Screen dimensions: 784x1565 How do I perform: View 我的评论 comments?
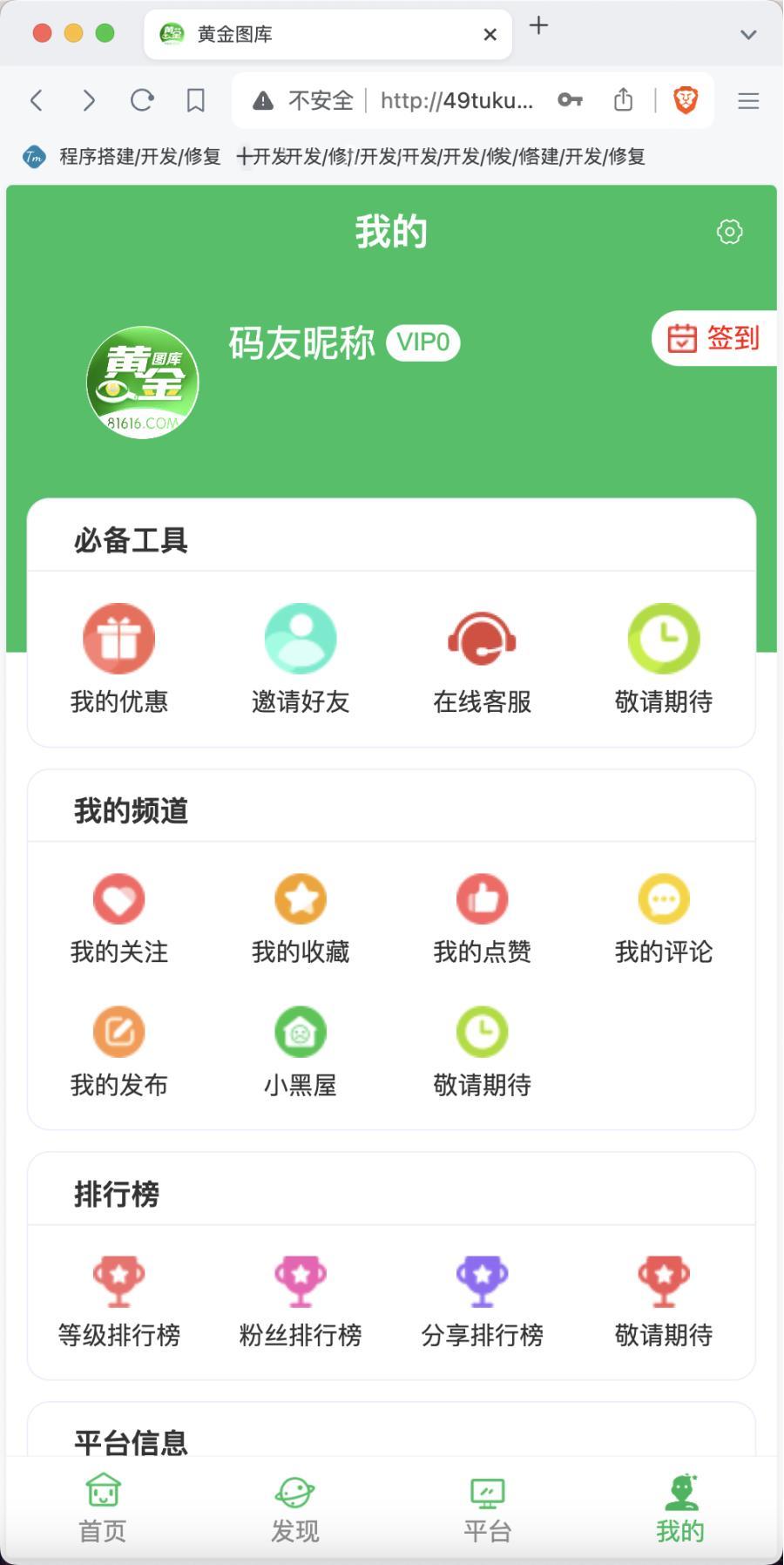click(x=664, y=920)
